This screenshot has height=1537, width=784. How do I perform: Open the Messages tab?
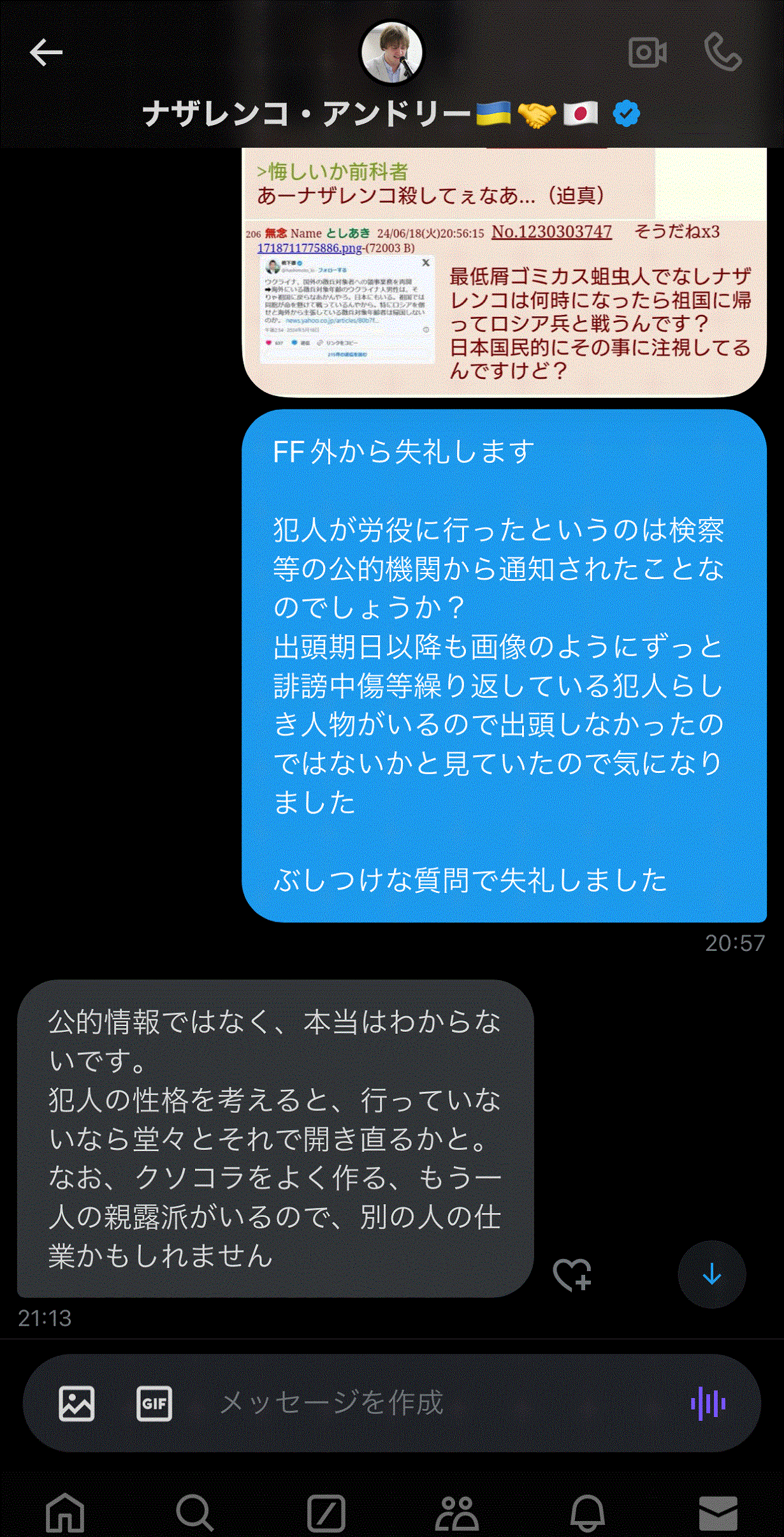[x=718, y=1512]
